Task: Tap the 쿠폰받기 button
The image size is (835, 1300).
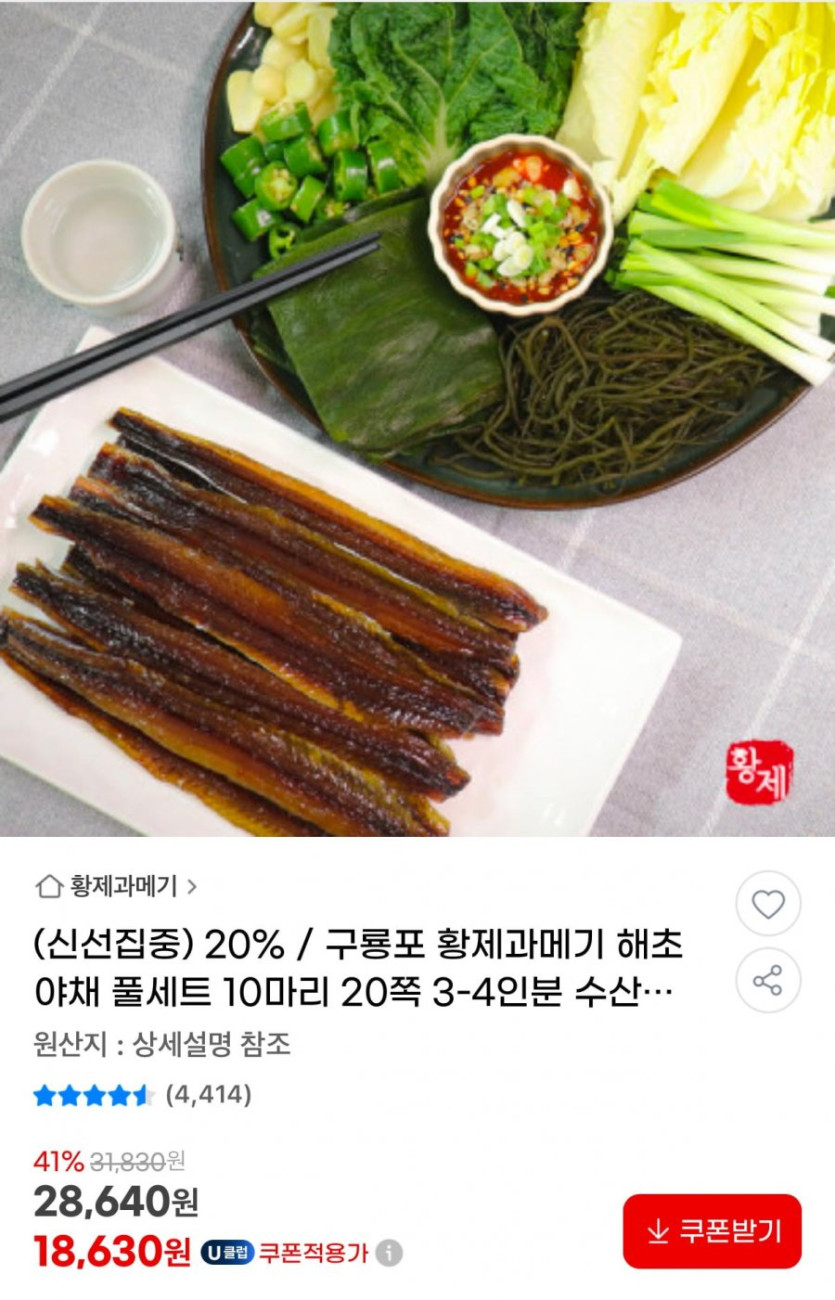Action: (x=712, y=1231)
